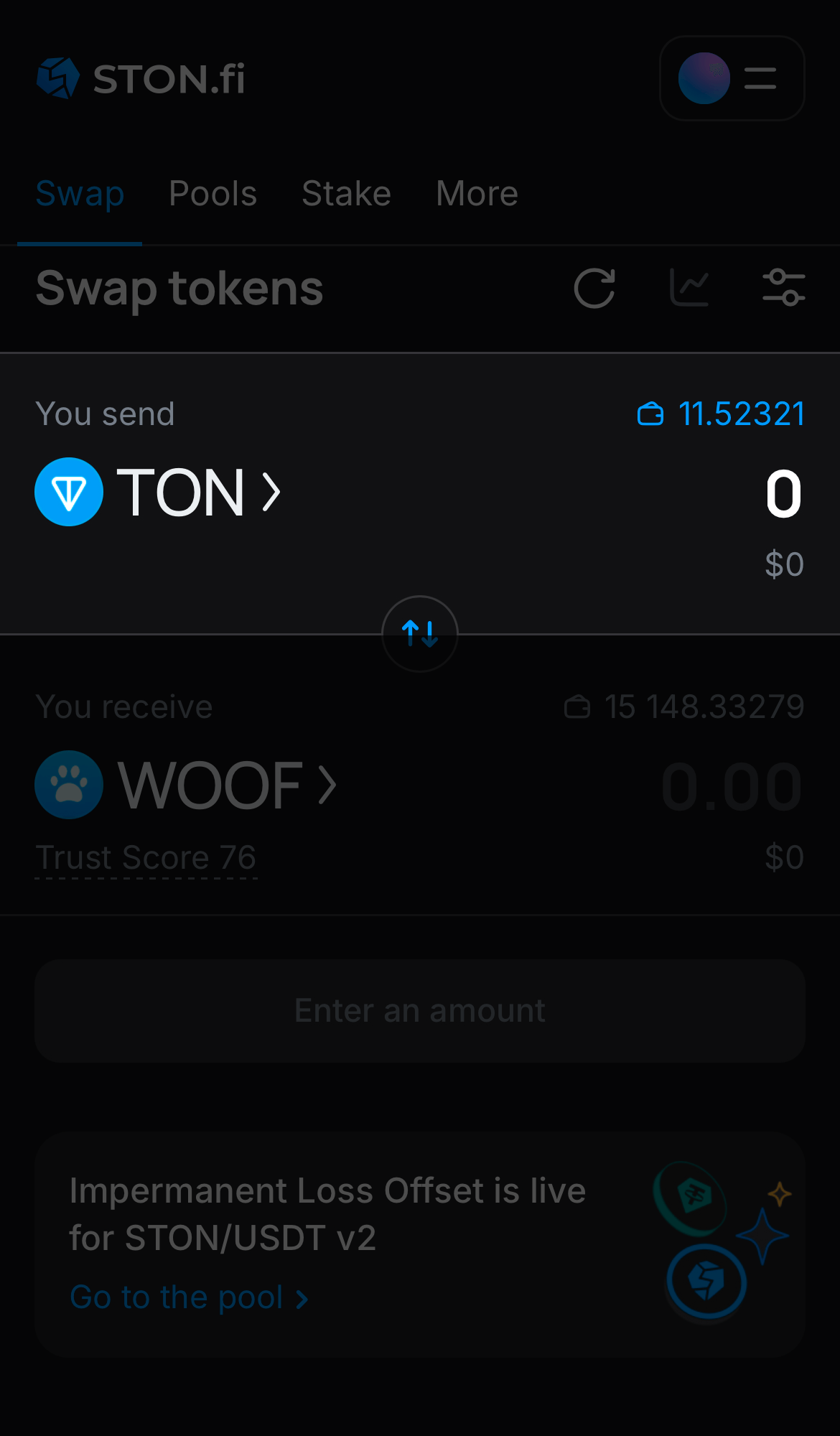Click the WOOF paw token logo
This screenshot has width=840, height=1436.
click(x=68, y=785)
